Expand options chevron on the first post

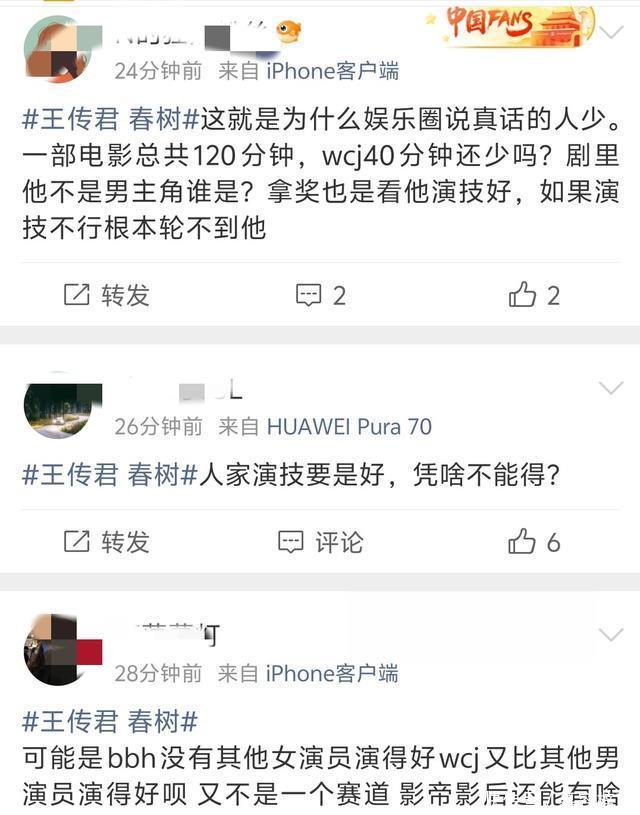click(610, 32)
